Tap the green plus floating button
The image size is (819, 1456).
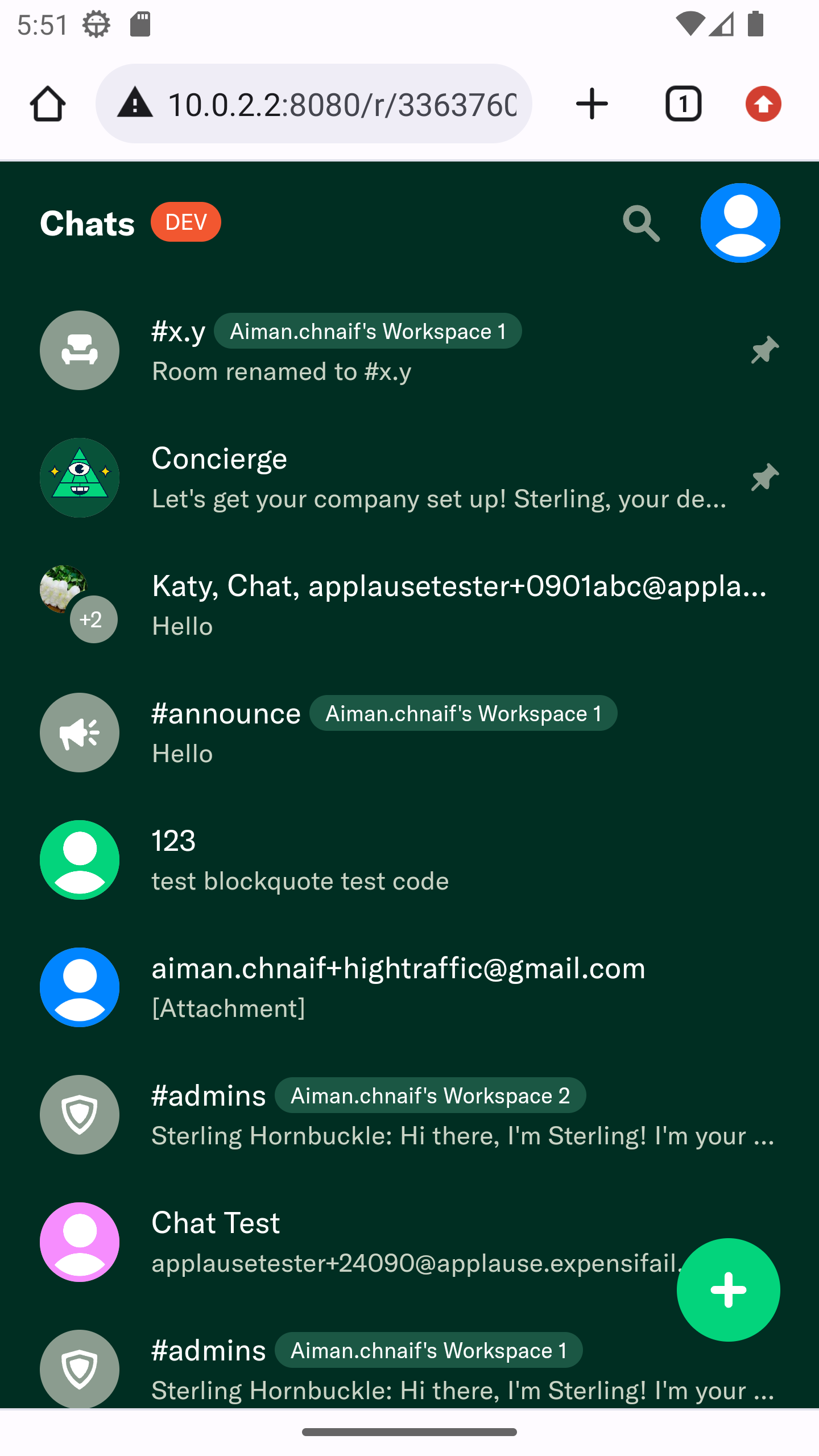(x=728, y=1290)
